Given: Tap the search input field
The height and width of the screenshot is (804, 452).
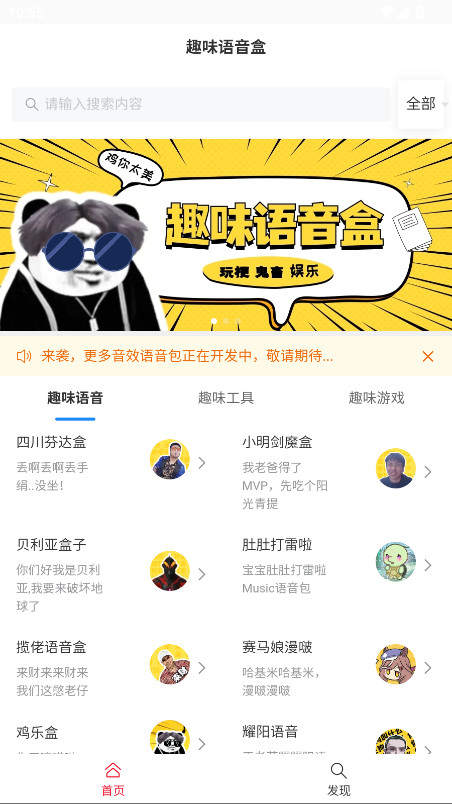Looking at the screenshot, I should tap(200, 104).
